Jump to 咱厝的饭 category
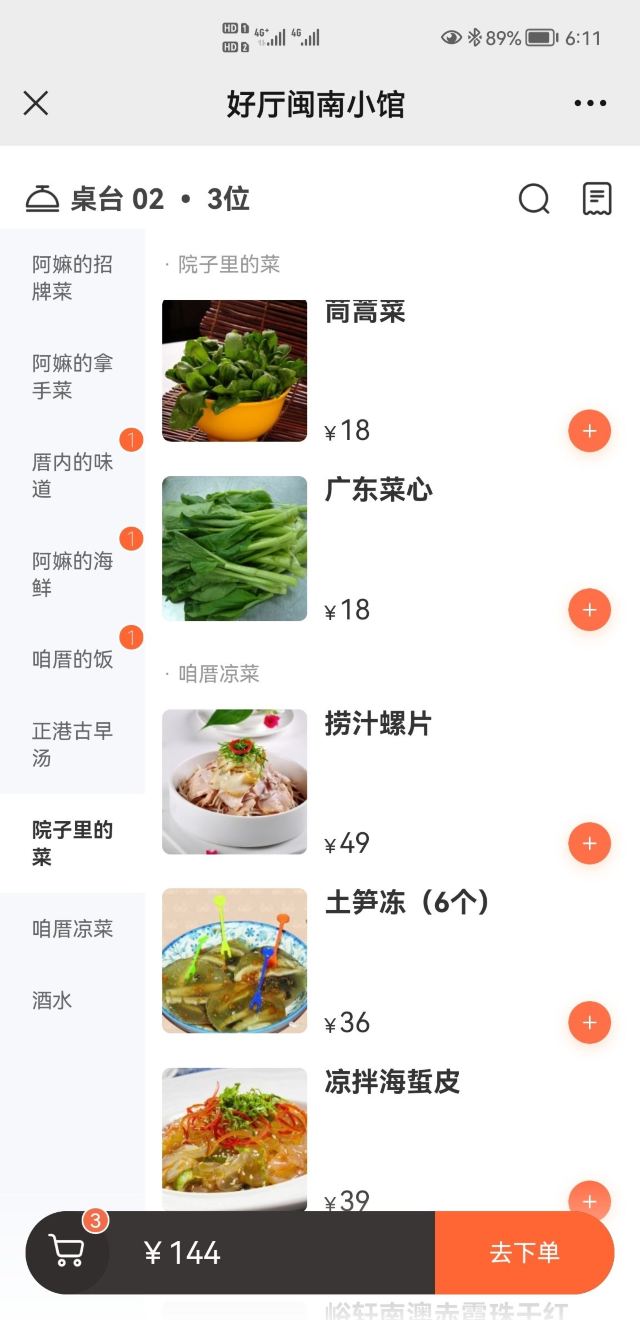The width and height of the screenshot is (640, 1320). click(72, 660)
